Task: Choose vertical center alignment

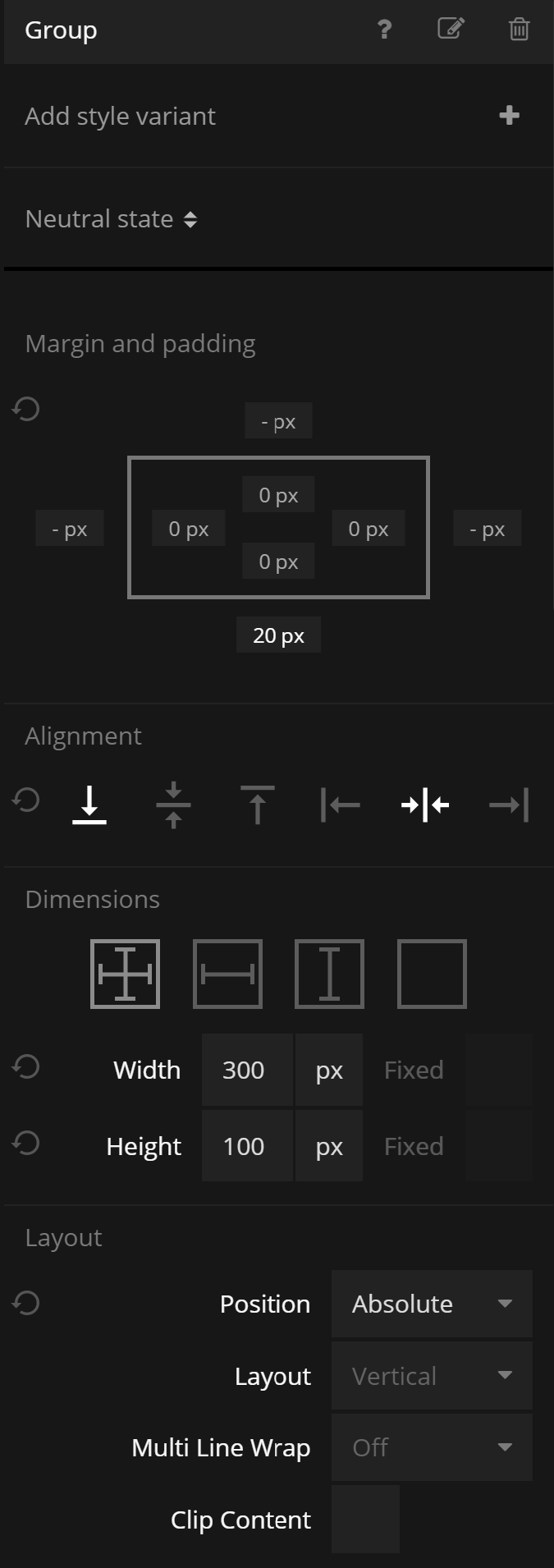Action: click(x=173, y=805)
